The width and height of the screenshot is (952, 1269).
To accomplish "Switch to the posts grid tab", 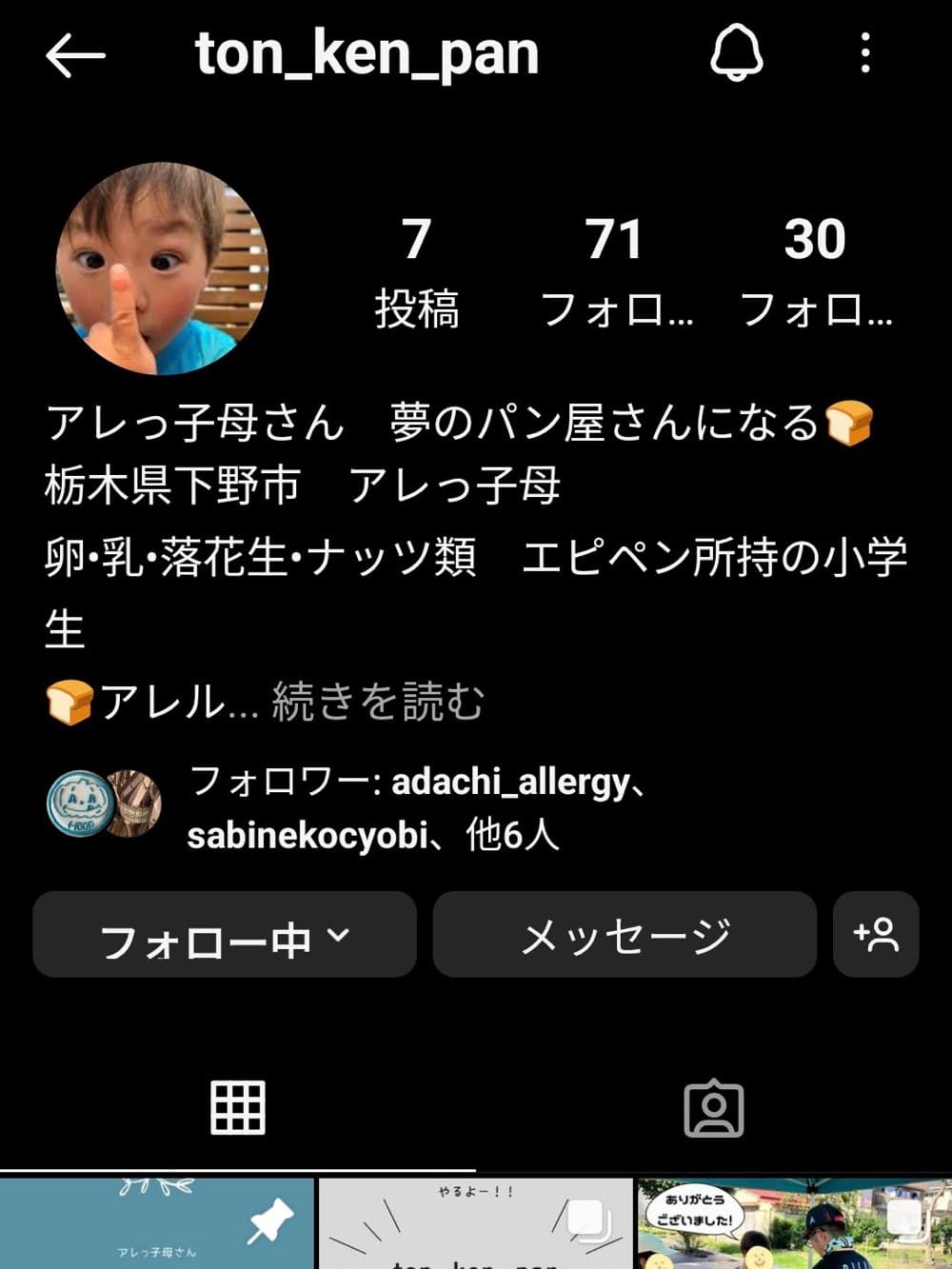I will pyautogui.click(x=237, y=1108).
